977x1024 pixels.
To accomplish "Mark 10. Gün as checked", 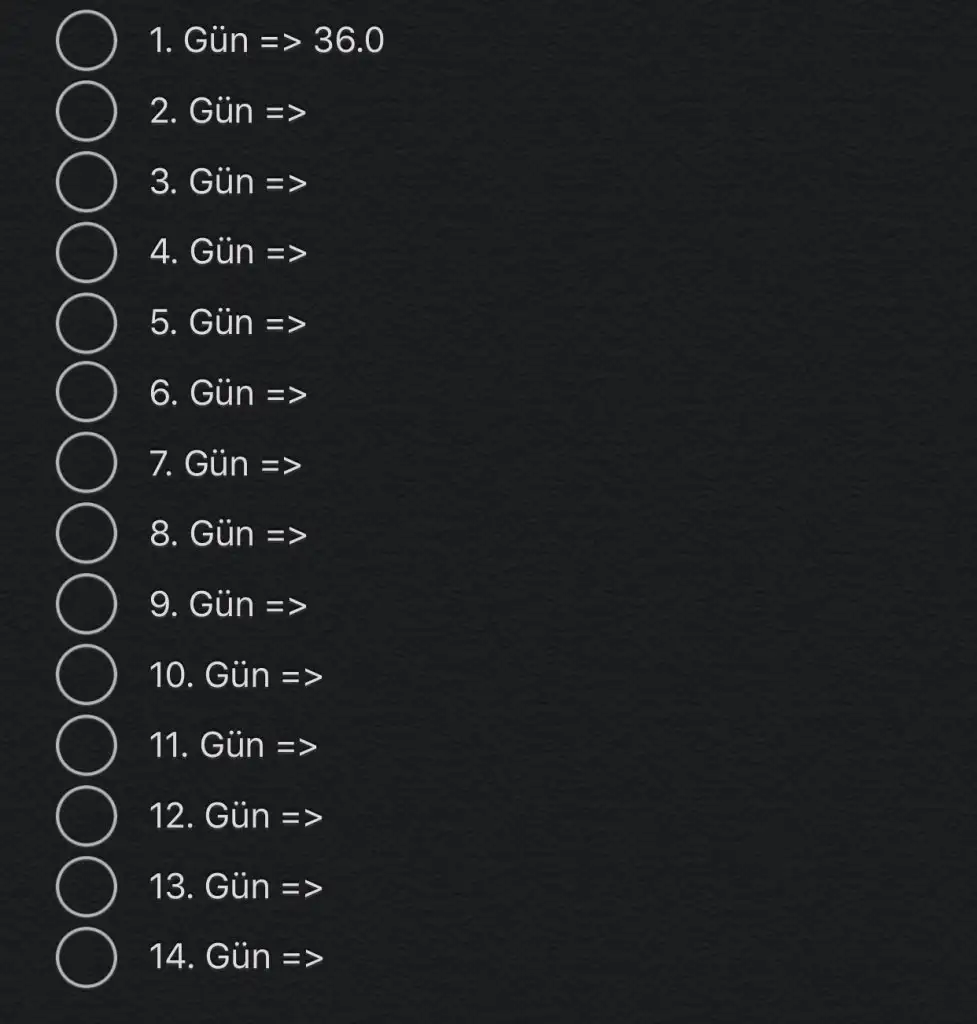I will click(86, 675).
